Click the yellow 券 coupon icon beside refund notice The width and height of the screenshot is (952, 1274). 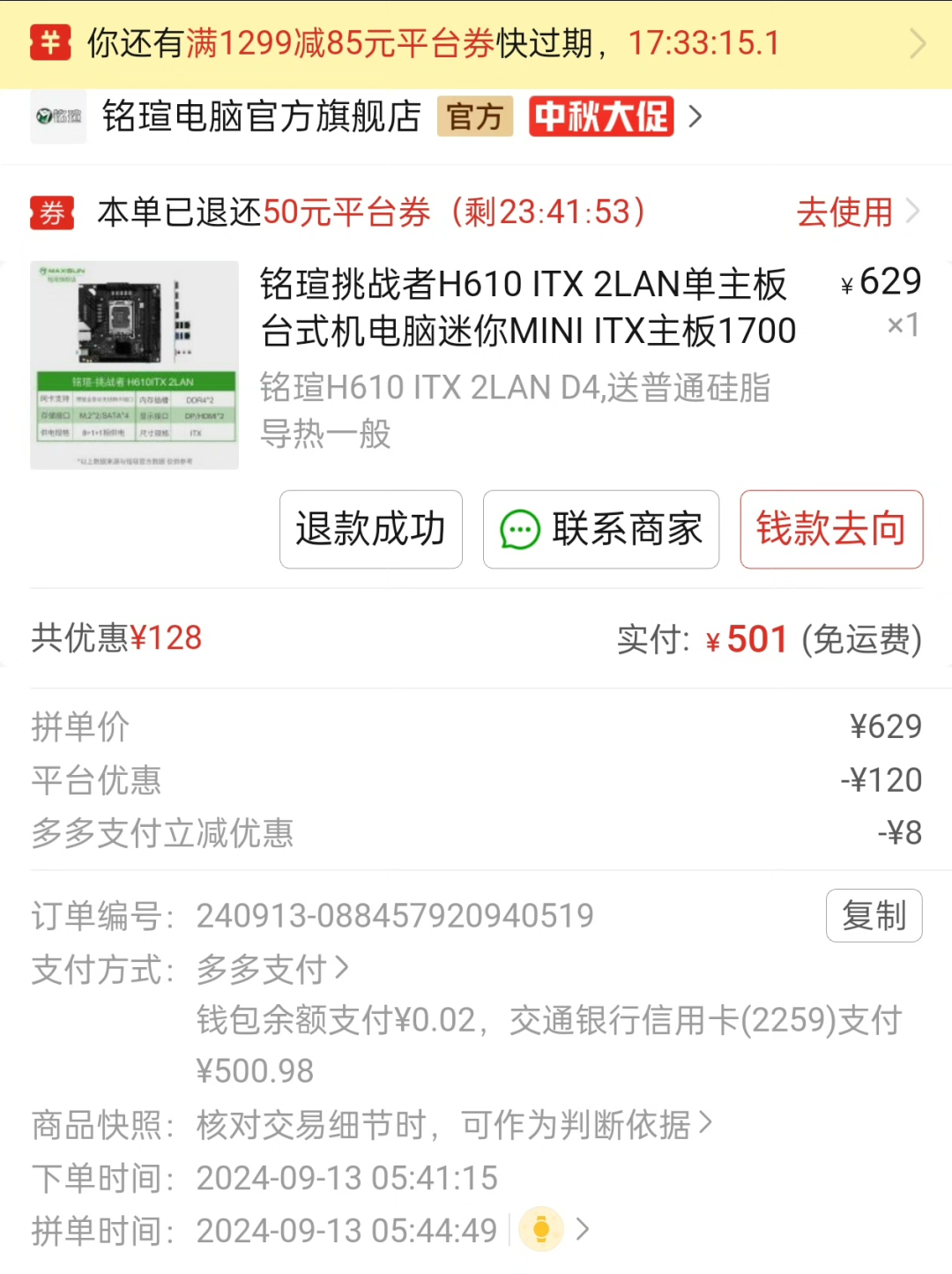[51, 212]
